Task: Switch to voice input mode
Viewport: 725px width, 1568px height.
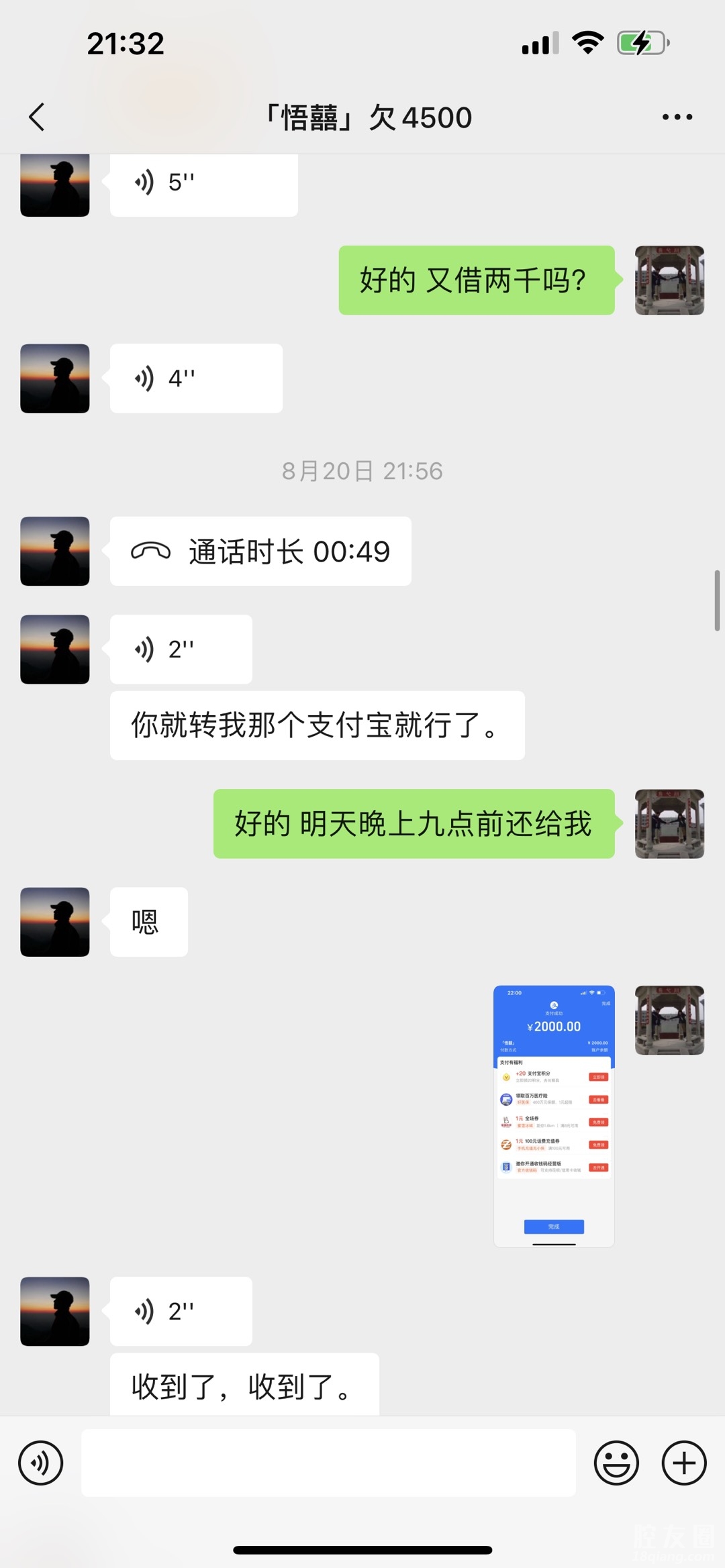Action: click(x=41, y=1463)
